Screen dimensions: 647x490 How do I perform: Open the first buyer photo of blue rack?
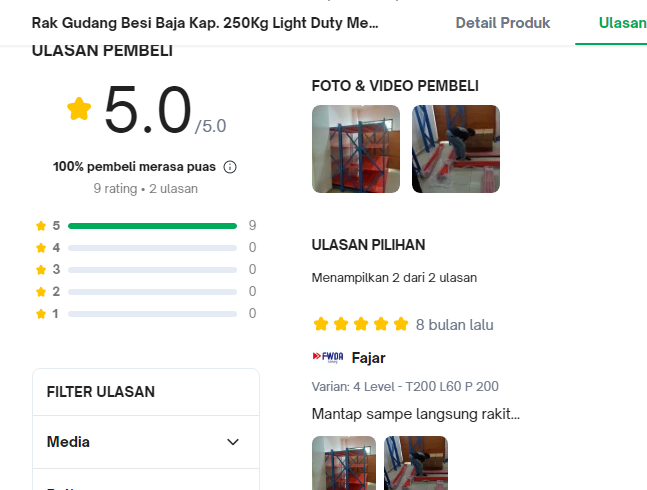tap(355, 149)
